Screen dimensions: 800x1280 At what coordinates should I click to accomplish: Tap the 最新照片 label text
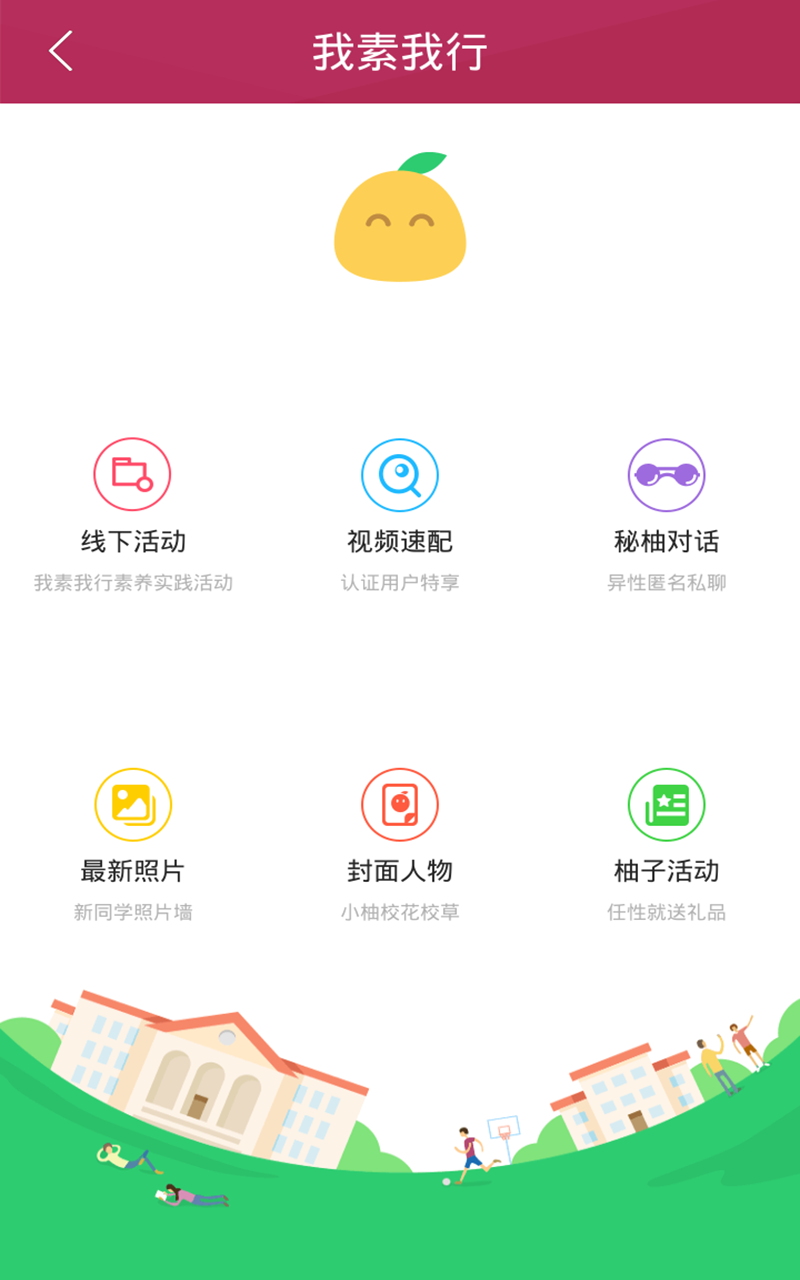134,871
